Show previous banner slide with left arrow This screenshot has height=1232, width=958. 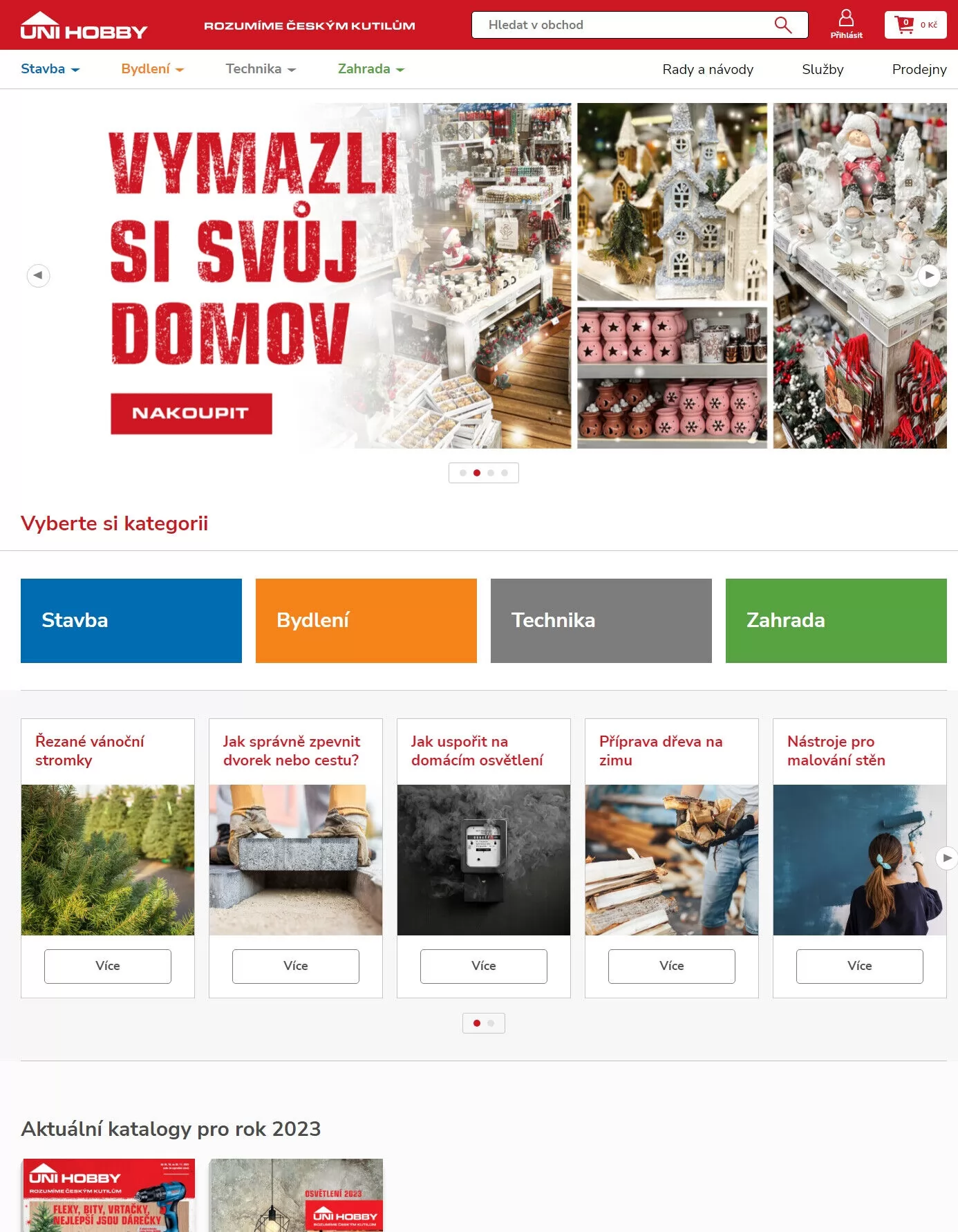tap(38, 275)
